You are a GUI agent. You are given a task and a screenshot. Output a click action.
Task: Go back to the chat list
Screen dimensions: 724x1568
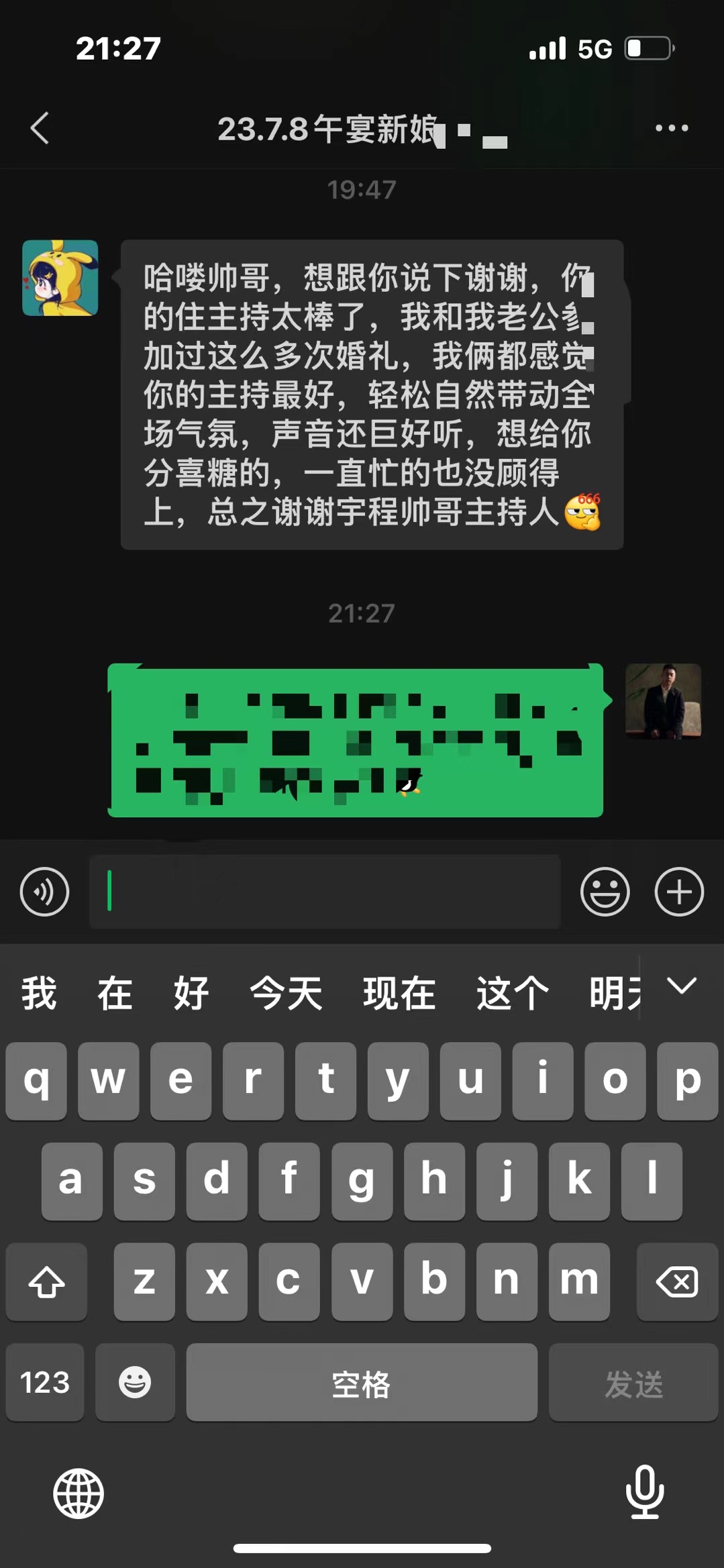pos(40,128)
